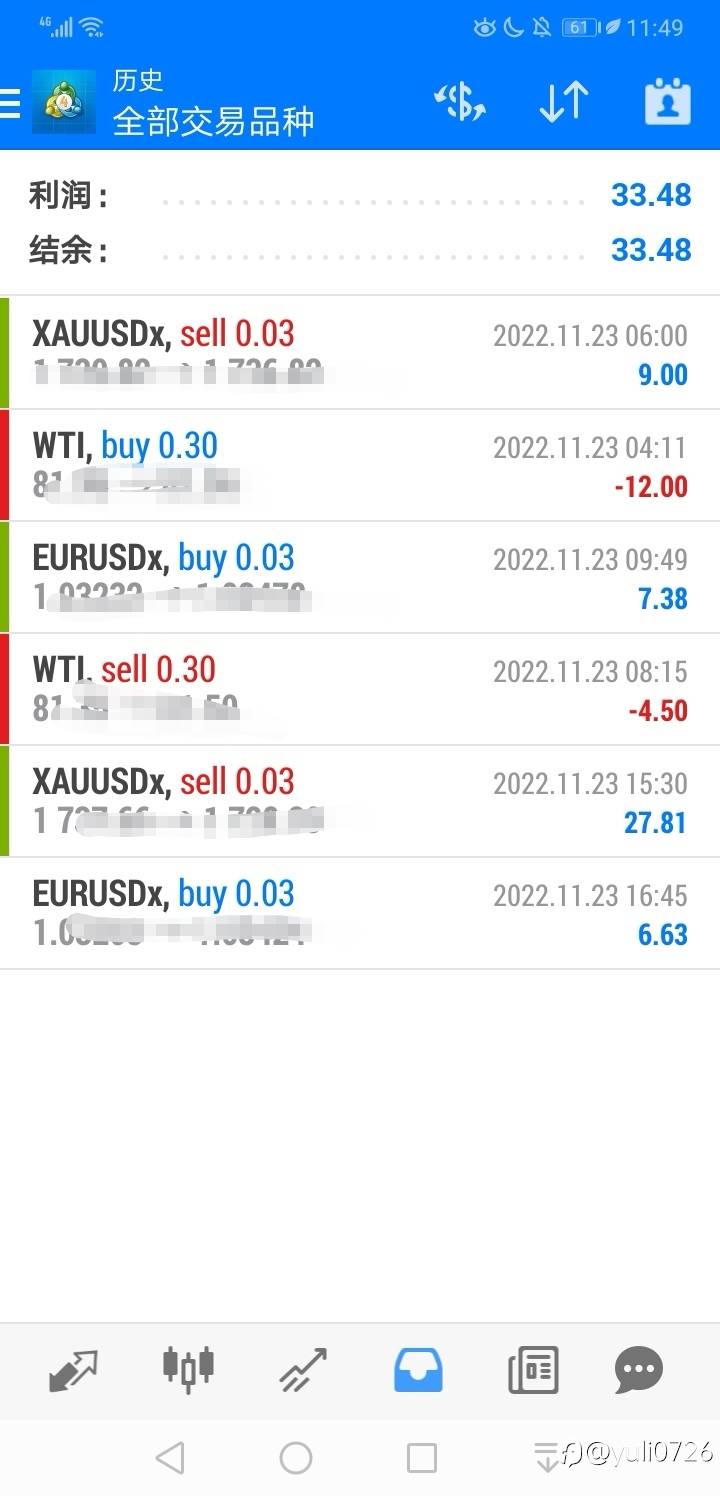Switch to the Messages chat tab
This screenshot has width=720, height=1496.
click(639, 1370)
